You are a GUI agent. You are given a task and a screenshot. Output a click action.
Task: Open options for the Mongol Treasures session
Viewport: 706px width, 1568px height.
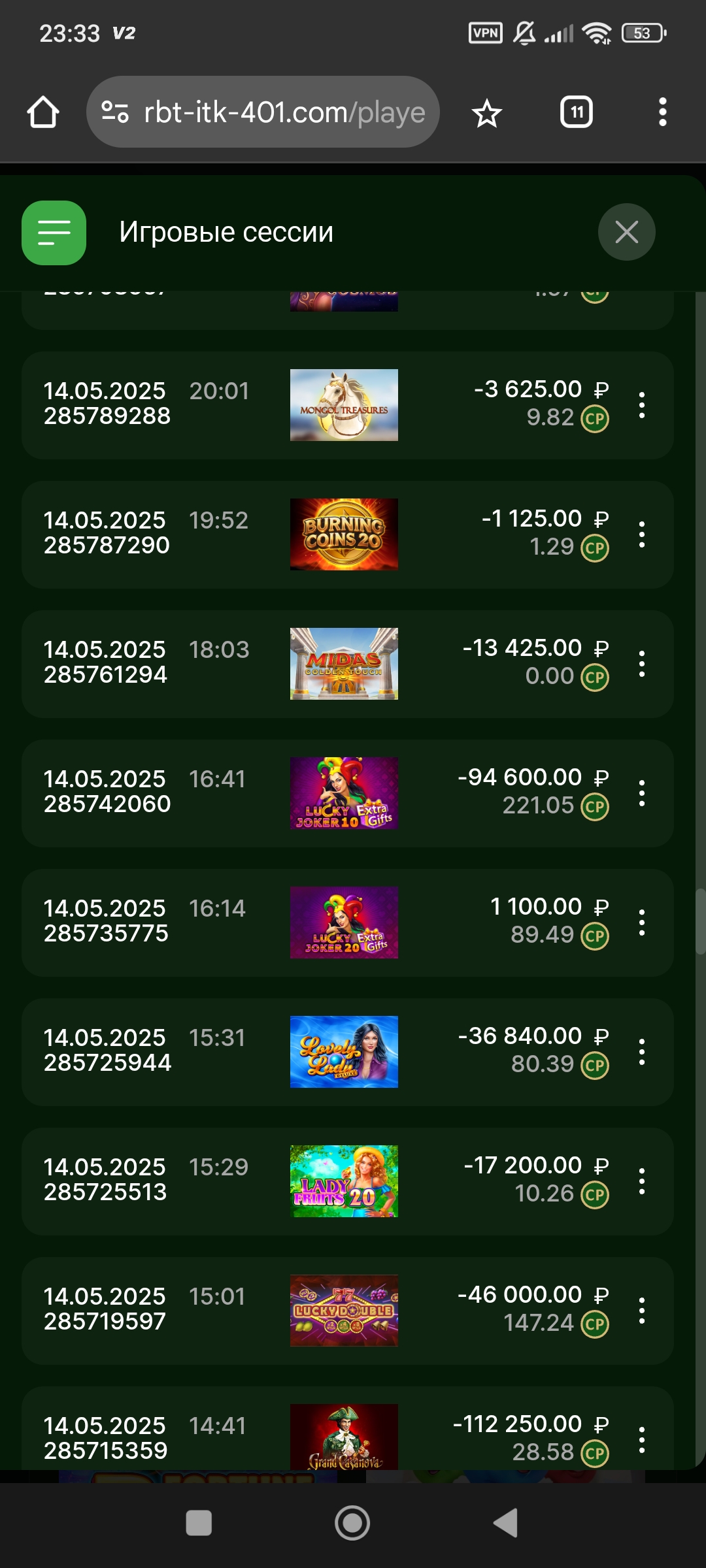tap(642, 405)
